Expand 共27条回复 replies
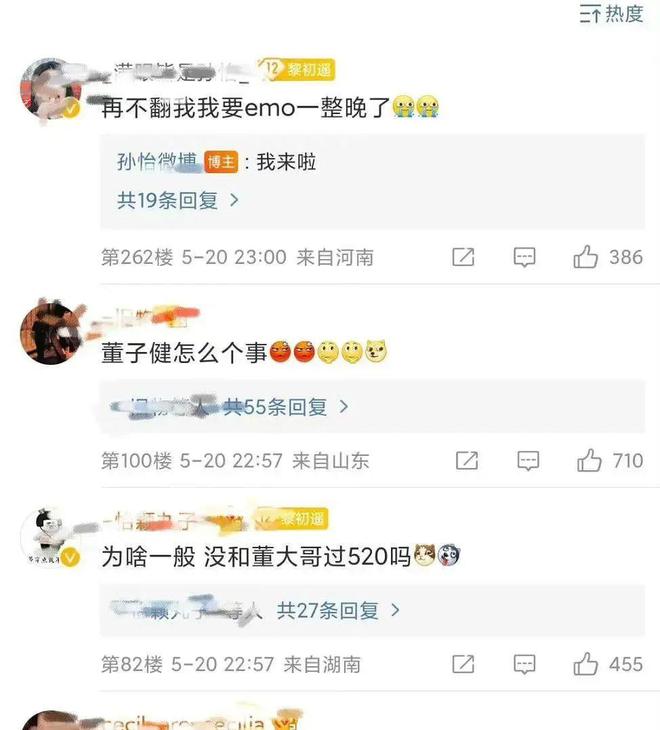Image resolution: width=660 pixels, height=730 pixels. (x=338, y=609)
